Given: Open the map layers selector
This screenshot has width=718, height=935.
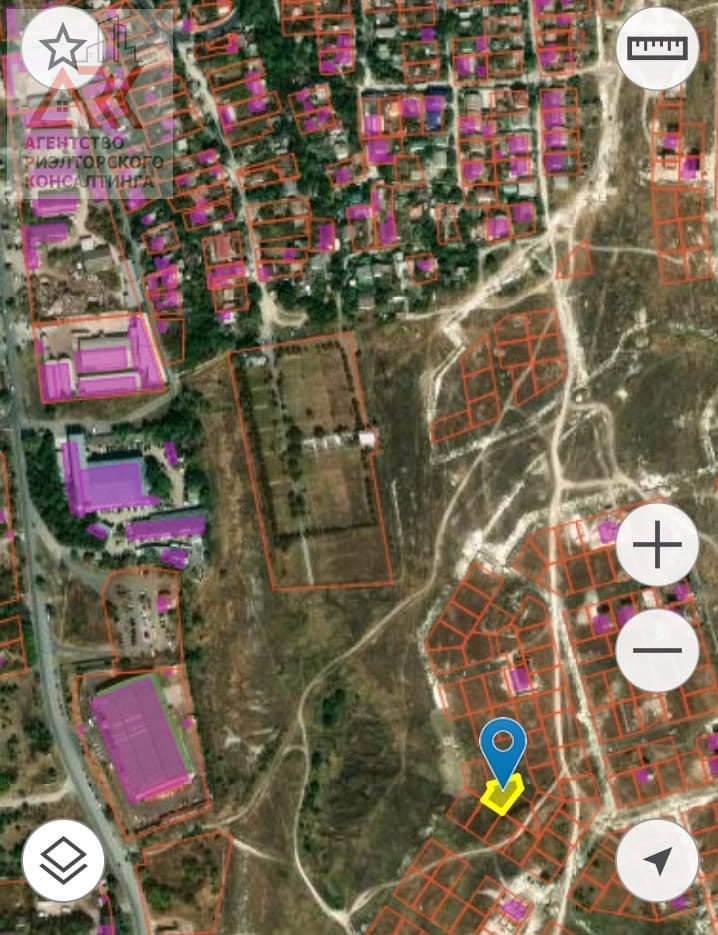Looking at the screenshot, I should pos(63,860).
